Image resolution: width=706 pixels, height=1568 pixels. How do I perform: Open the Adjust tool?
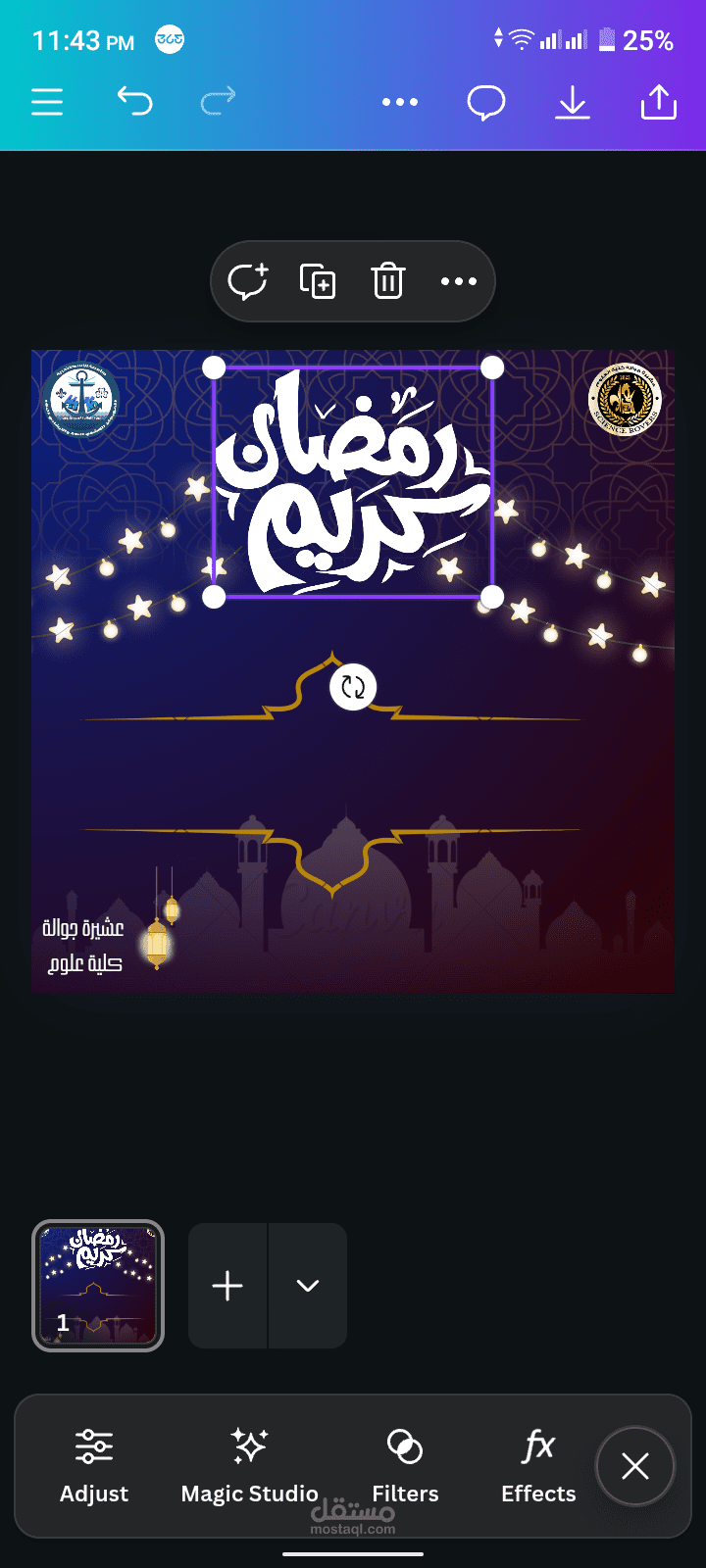tap(94, 1466)
